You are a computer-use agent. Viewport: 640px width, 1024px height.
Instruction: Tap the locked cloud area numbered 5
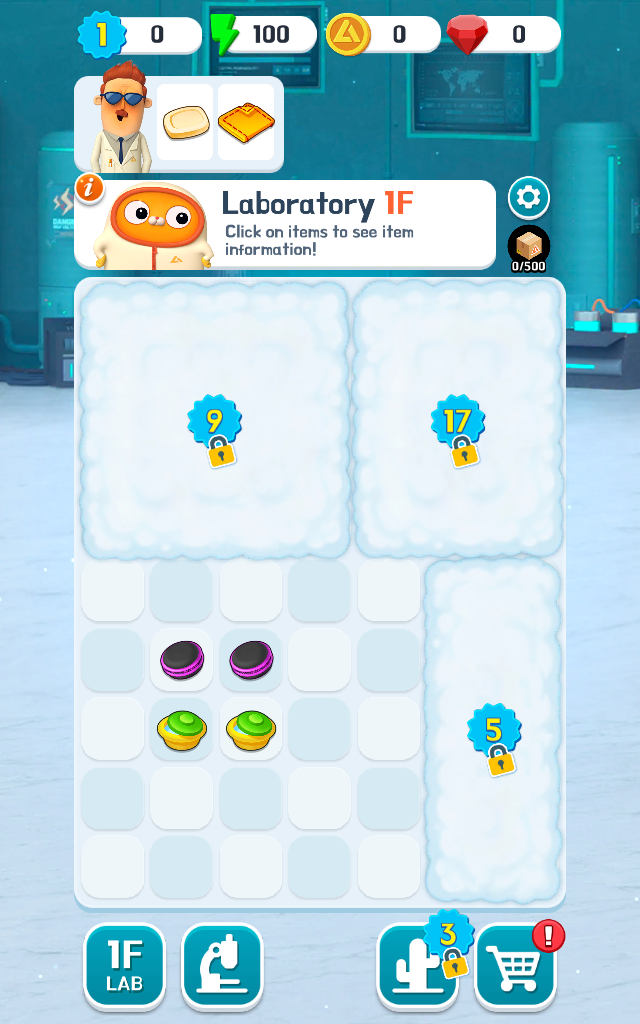point(494,732)
